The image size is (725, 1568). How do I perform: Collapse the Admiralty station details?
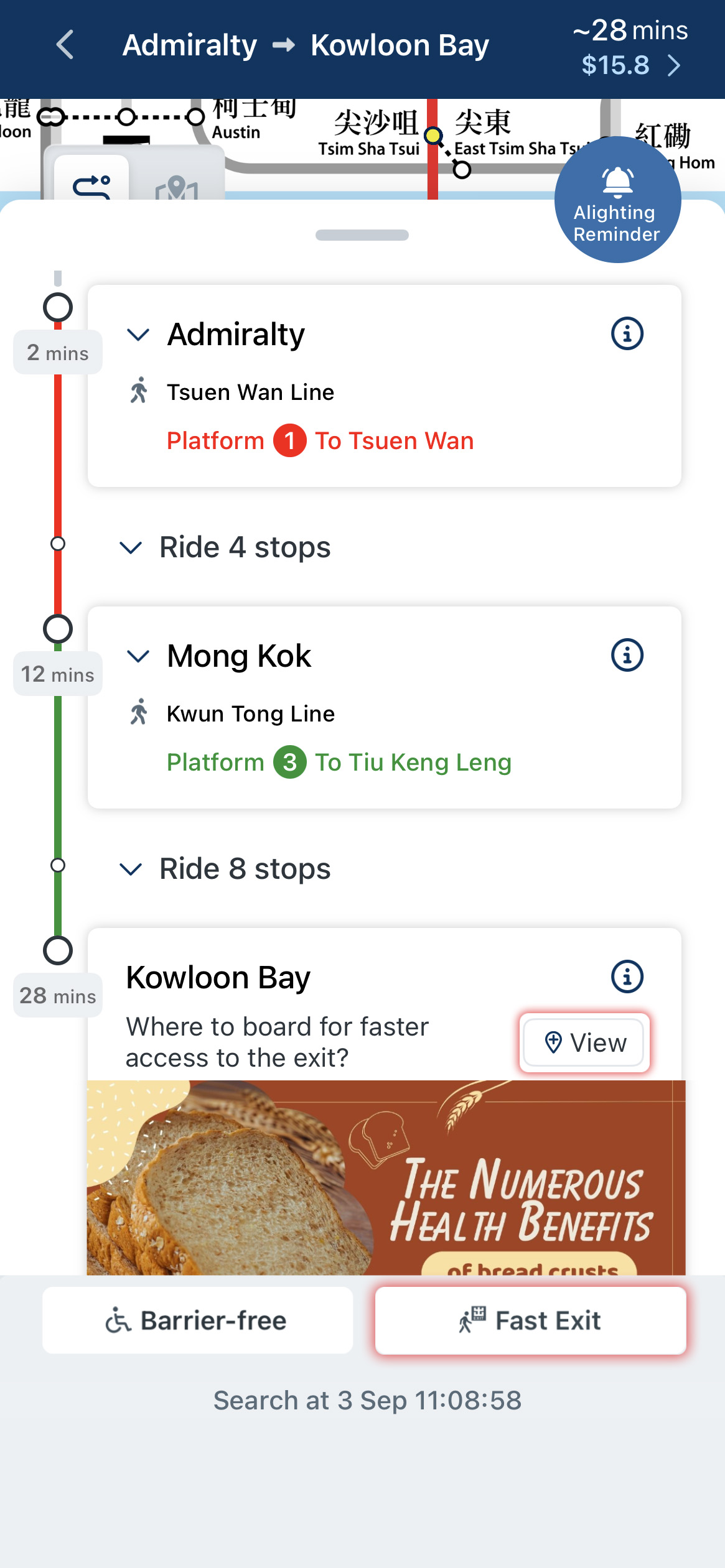pyautogui.click(x=138, y=335)
